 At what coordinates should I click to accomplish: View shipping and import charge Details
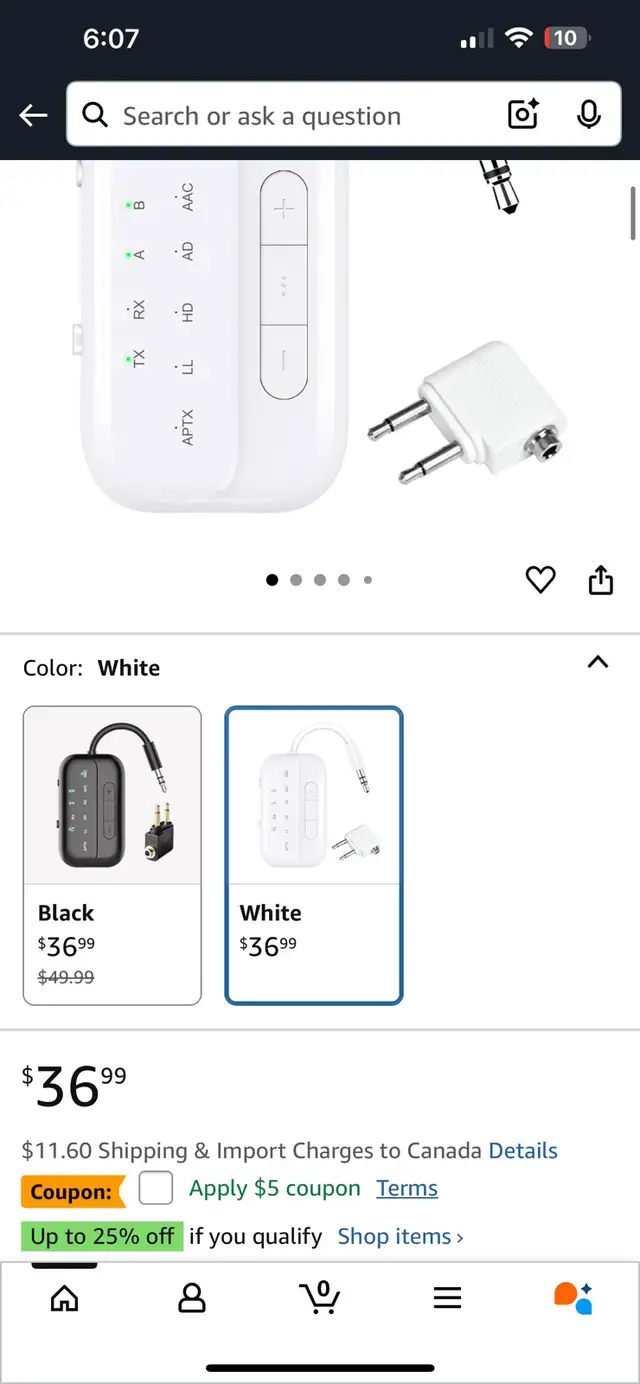[x=522, y=1151]
